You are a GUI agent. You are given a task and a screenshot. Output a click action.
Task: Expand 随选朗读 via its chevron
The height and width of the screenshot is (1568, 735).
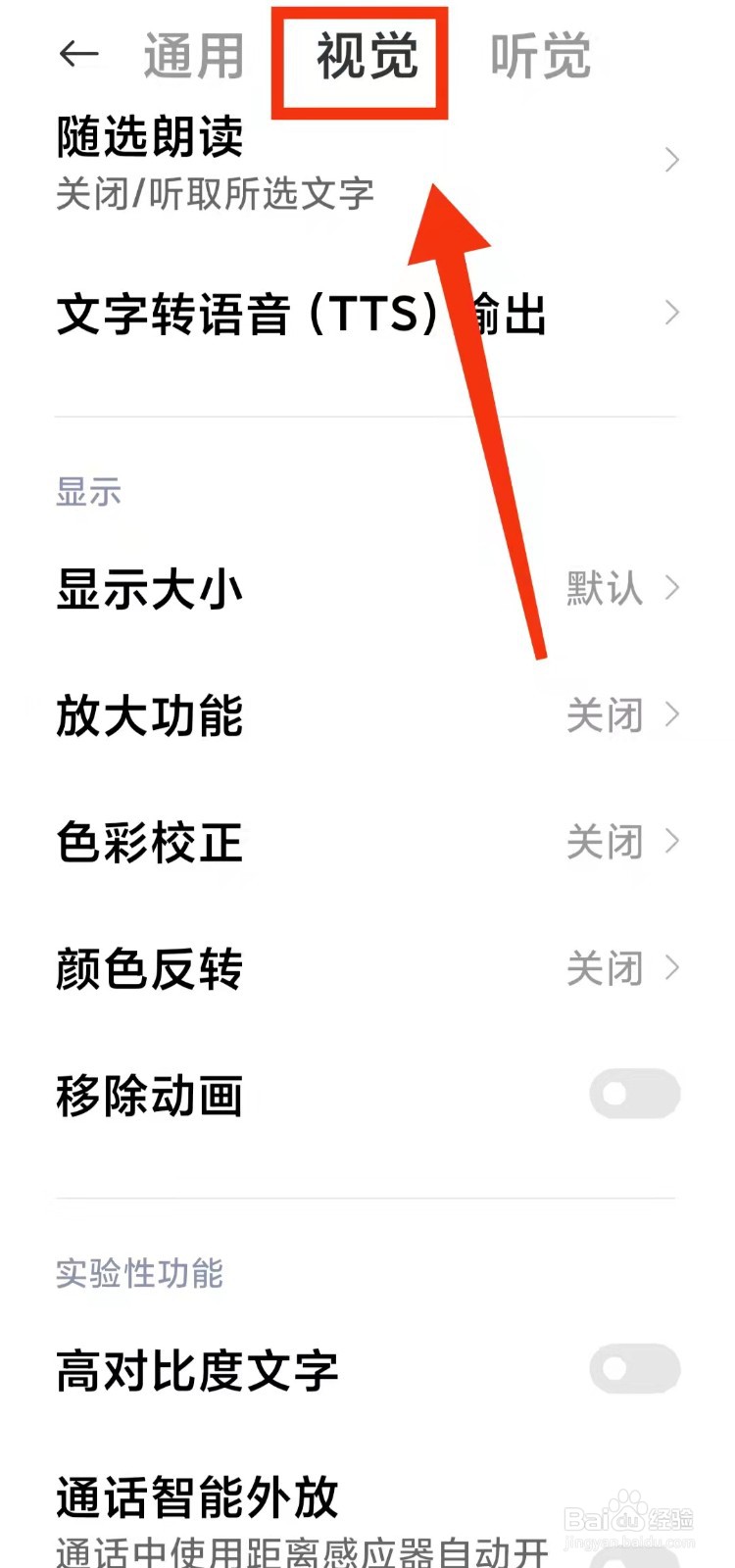[670, 160]
